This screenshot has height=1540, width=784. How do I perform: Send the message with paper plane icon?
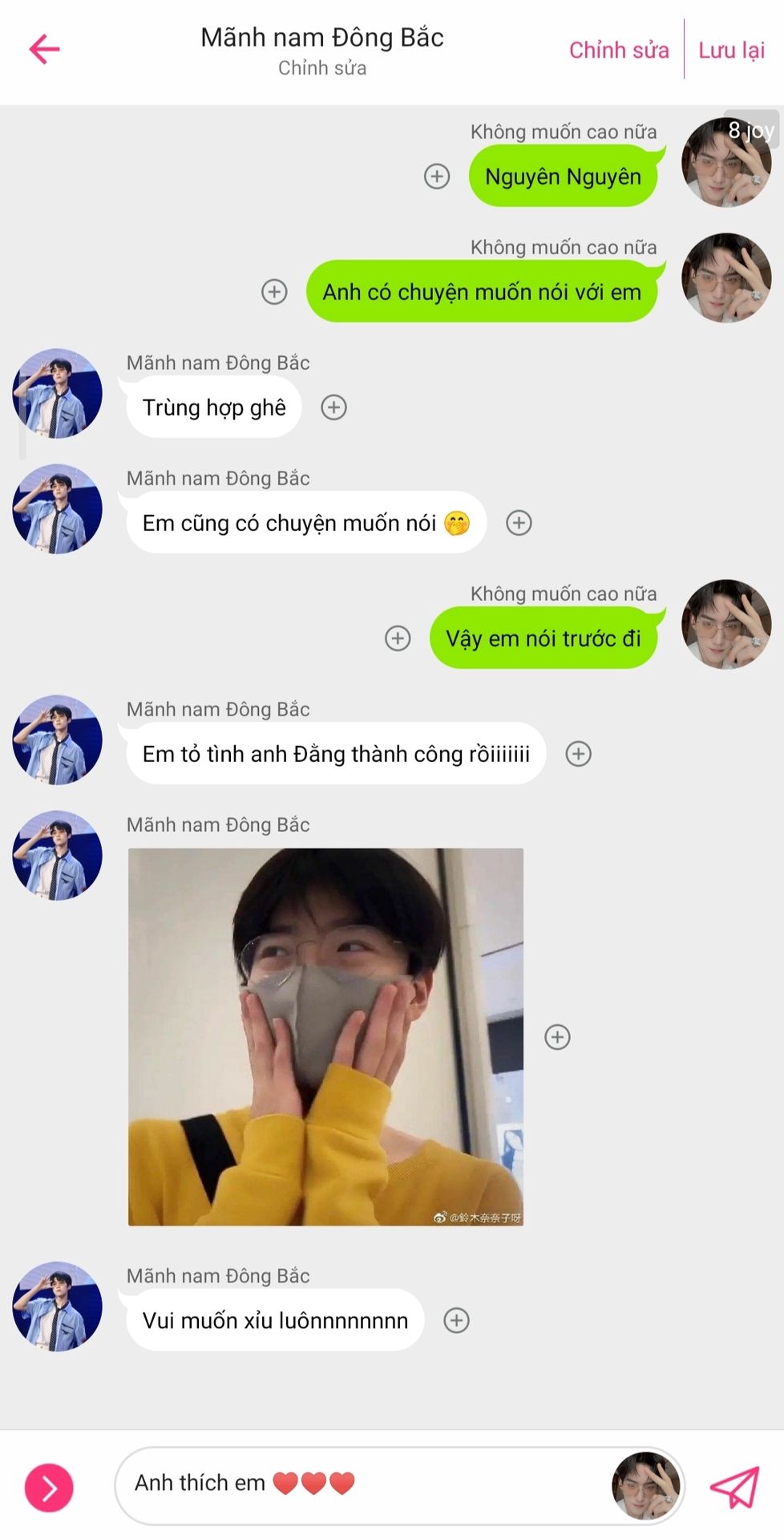click(734, 1487)
